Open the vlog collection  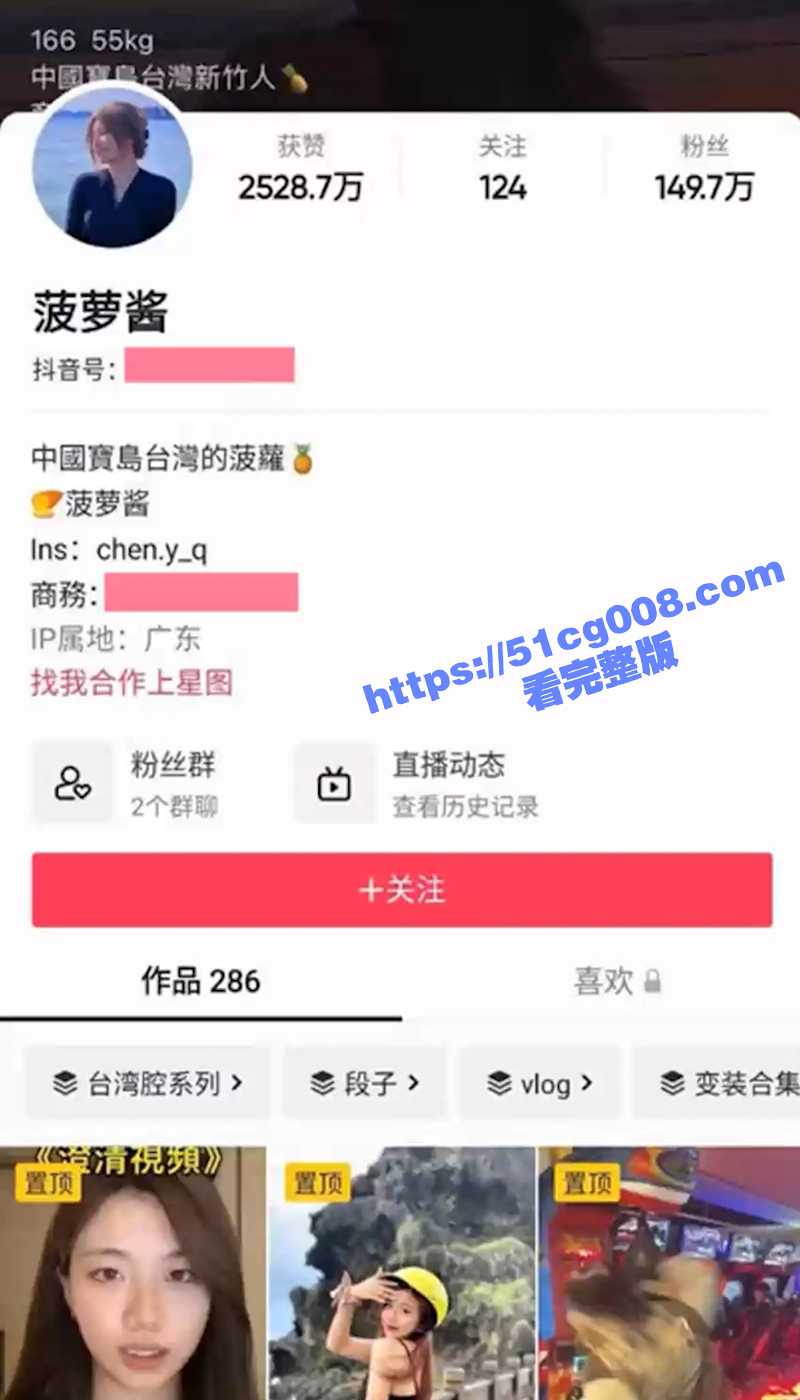[x=540, y=1083]
